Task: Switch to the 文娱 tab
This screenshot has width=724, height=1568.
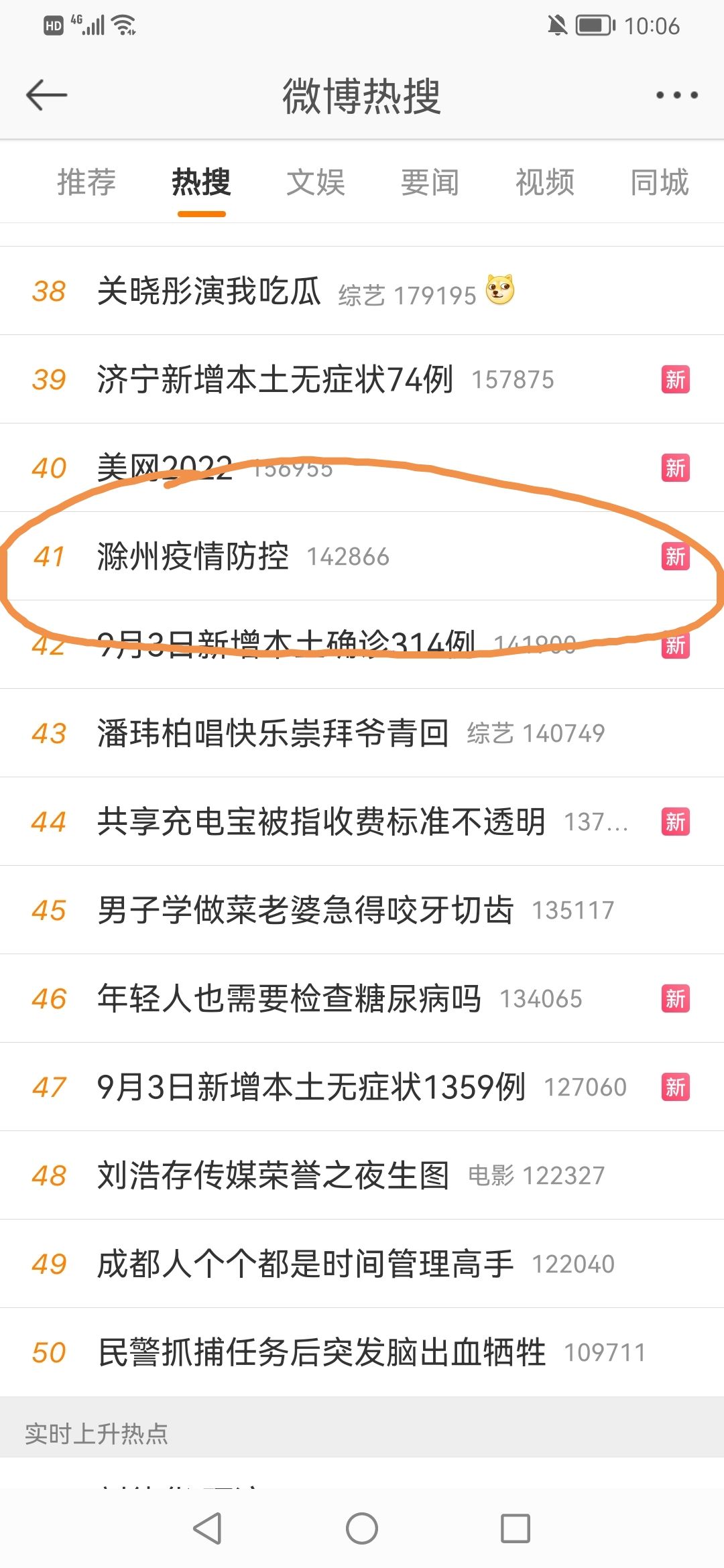Action: tap(316, 182)
